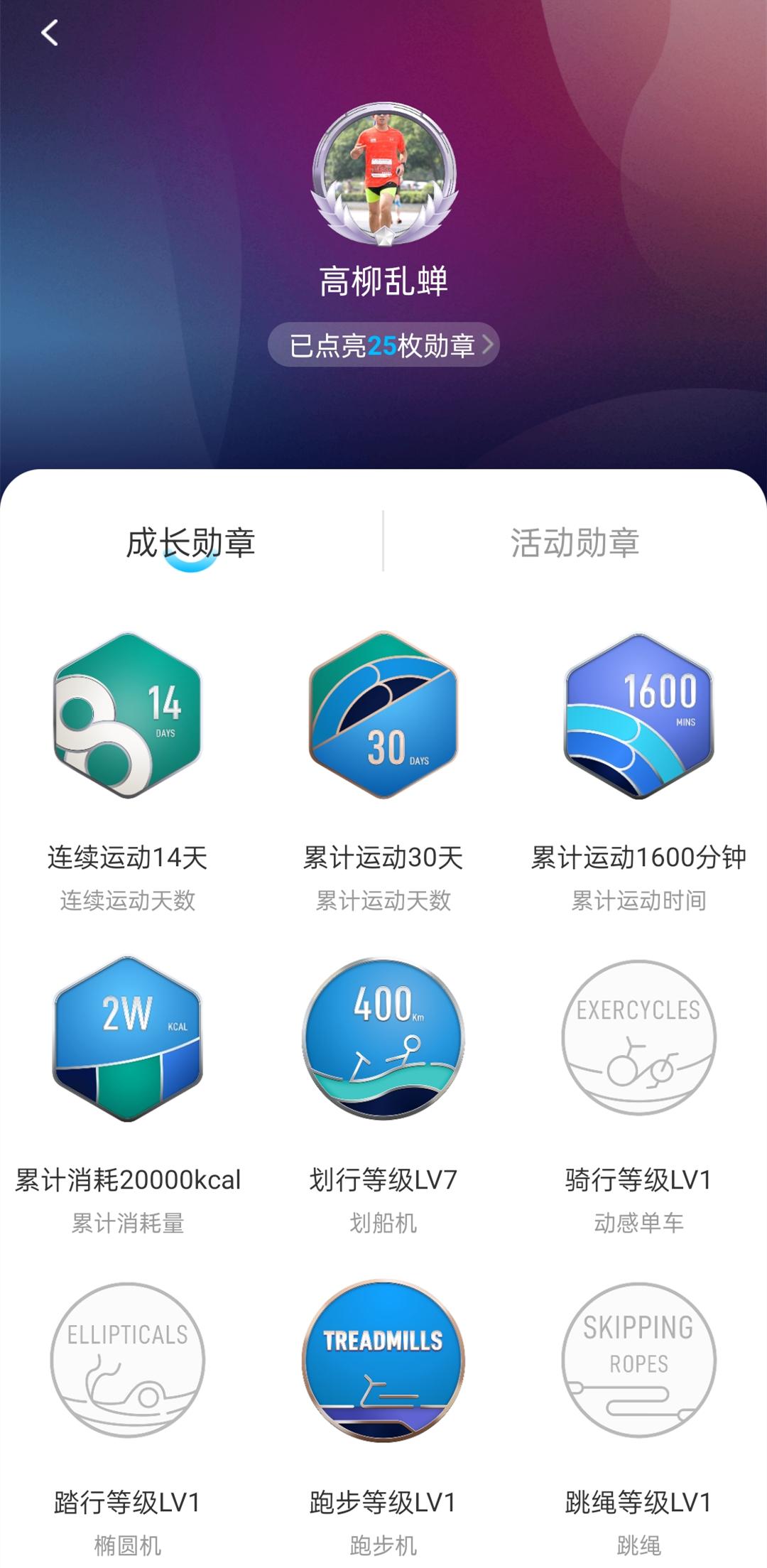767x1568 pixels.
Task: Open the 踏行等级LV1 elliptical badge
Action: pyautogui.click(x=128, y=1360)
